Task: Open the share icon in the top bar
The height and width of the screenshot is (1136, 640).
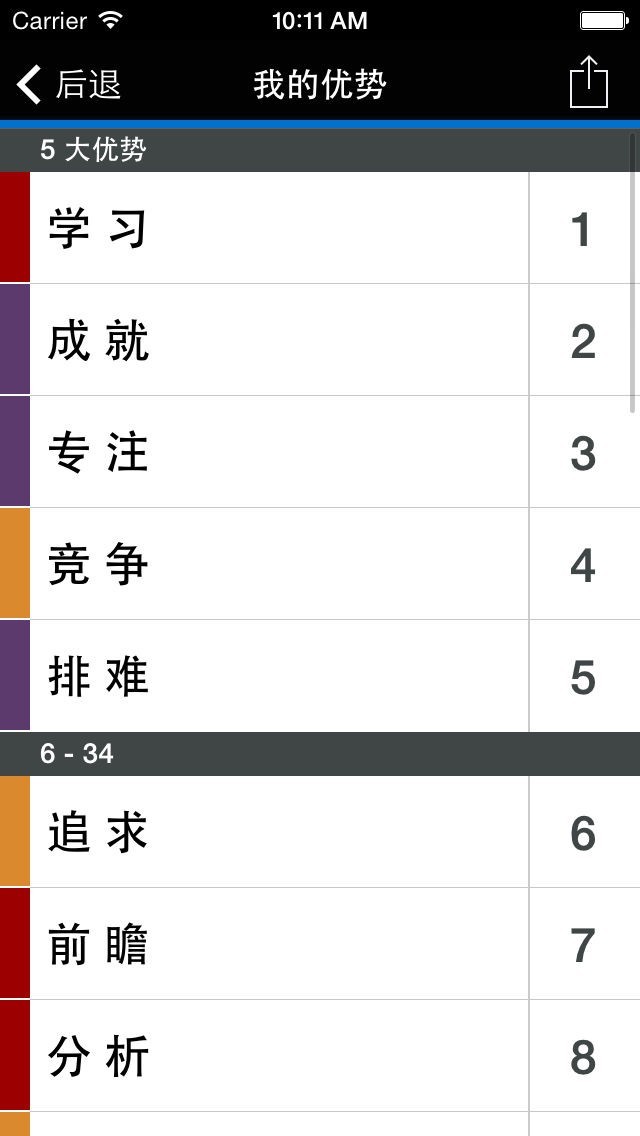Action: [588, 82]
